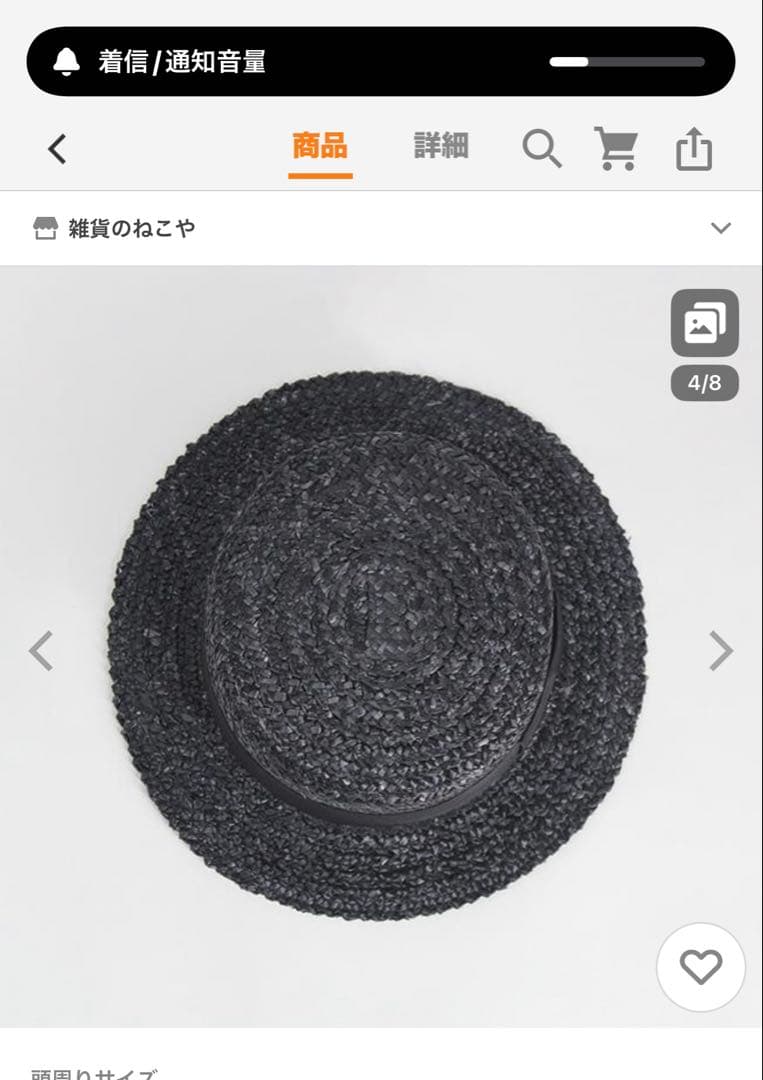This screenshot has height=1080, width=763.
Task: Switch to the 詳細 tab
Action: point(440,145)
